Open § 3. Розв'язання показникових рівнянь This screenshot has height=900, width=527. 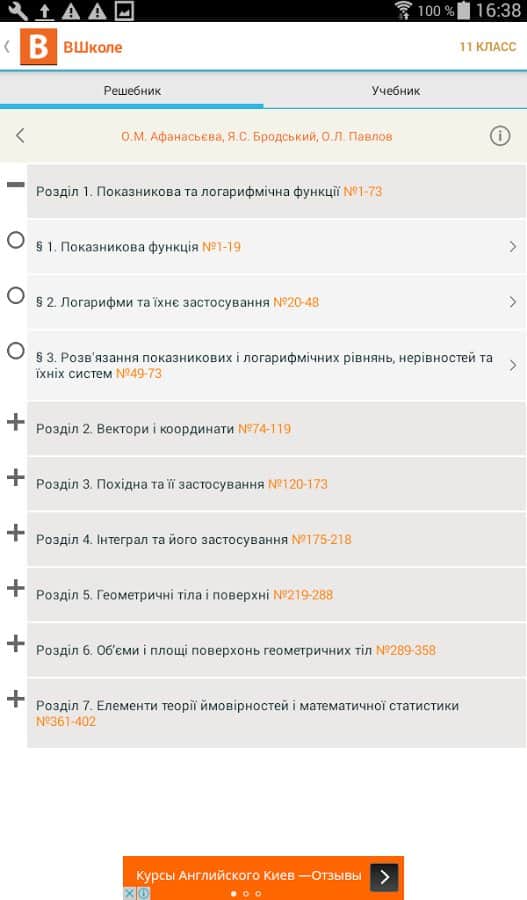277,365
